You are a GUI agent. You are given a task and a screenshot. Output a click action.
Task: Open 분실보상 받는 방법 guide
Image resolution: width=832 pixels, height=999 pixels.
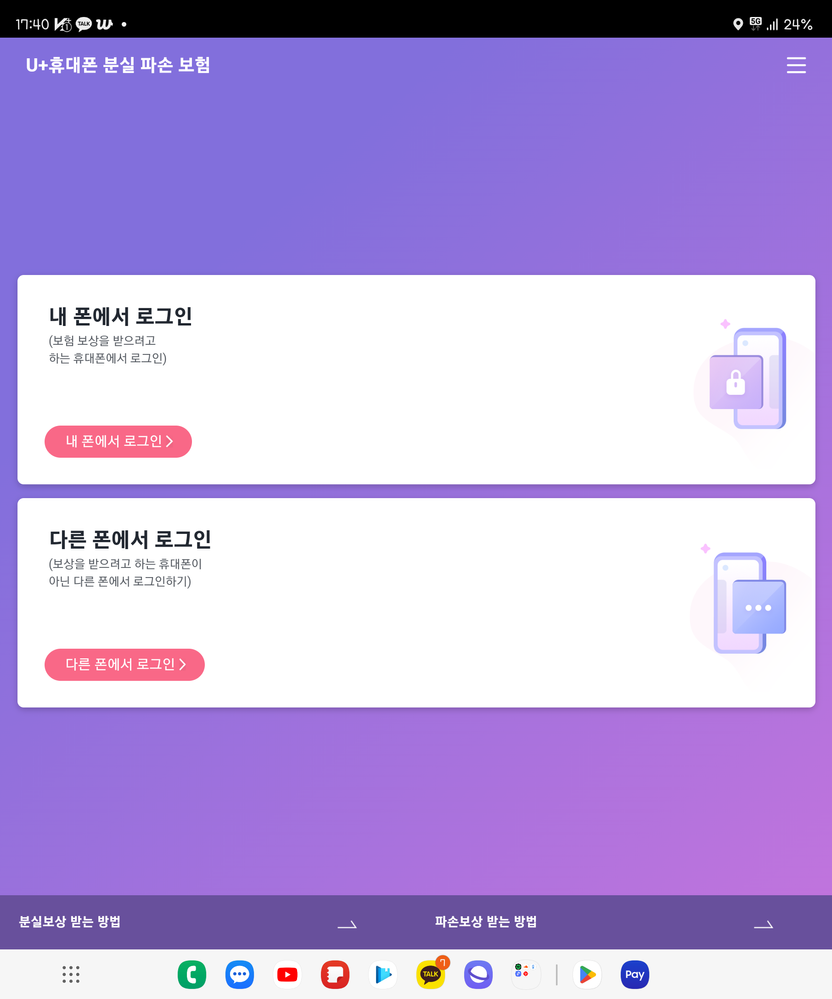coord(188,922)
